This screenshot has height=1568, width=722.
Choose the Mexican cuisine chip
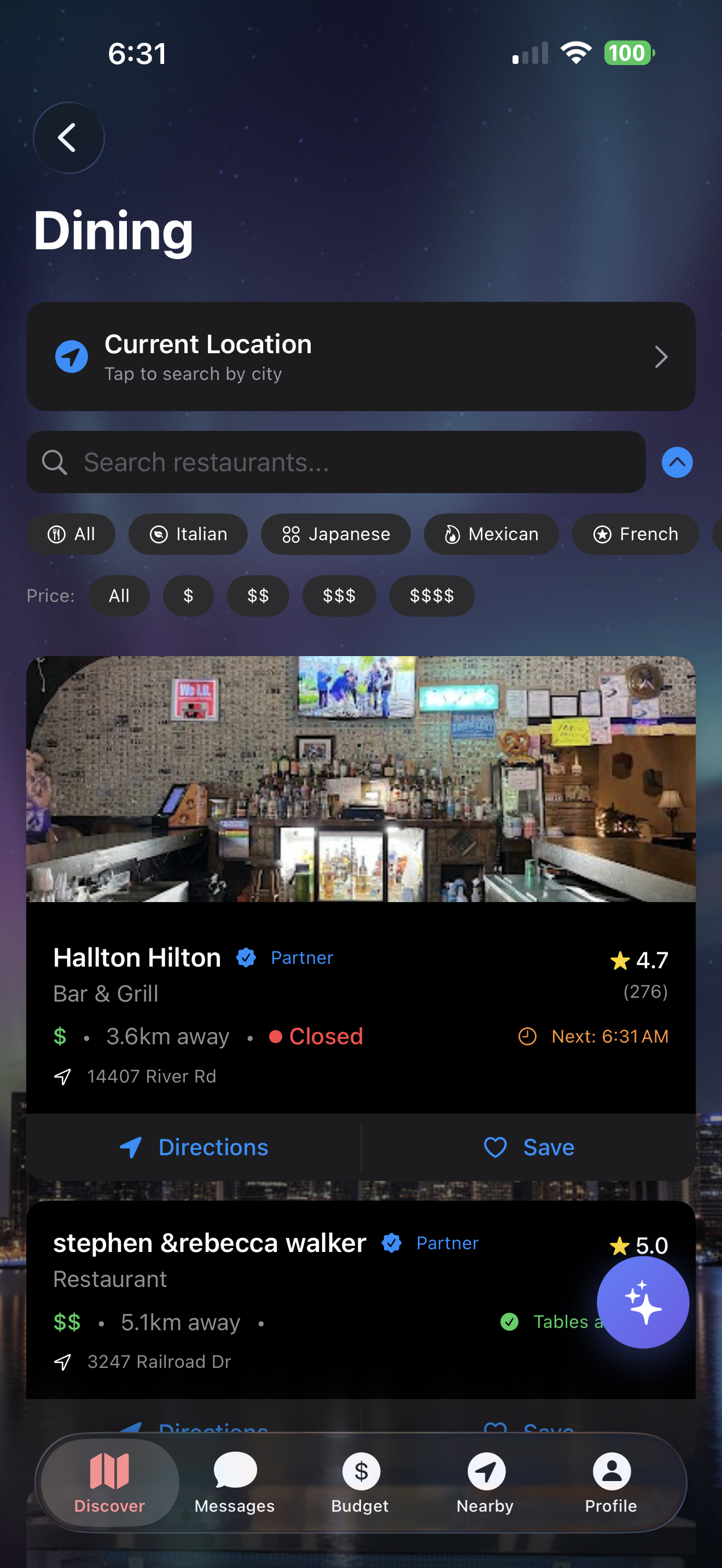point(491,535)
